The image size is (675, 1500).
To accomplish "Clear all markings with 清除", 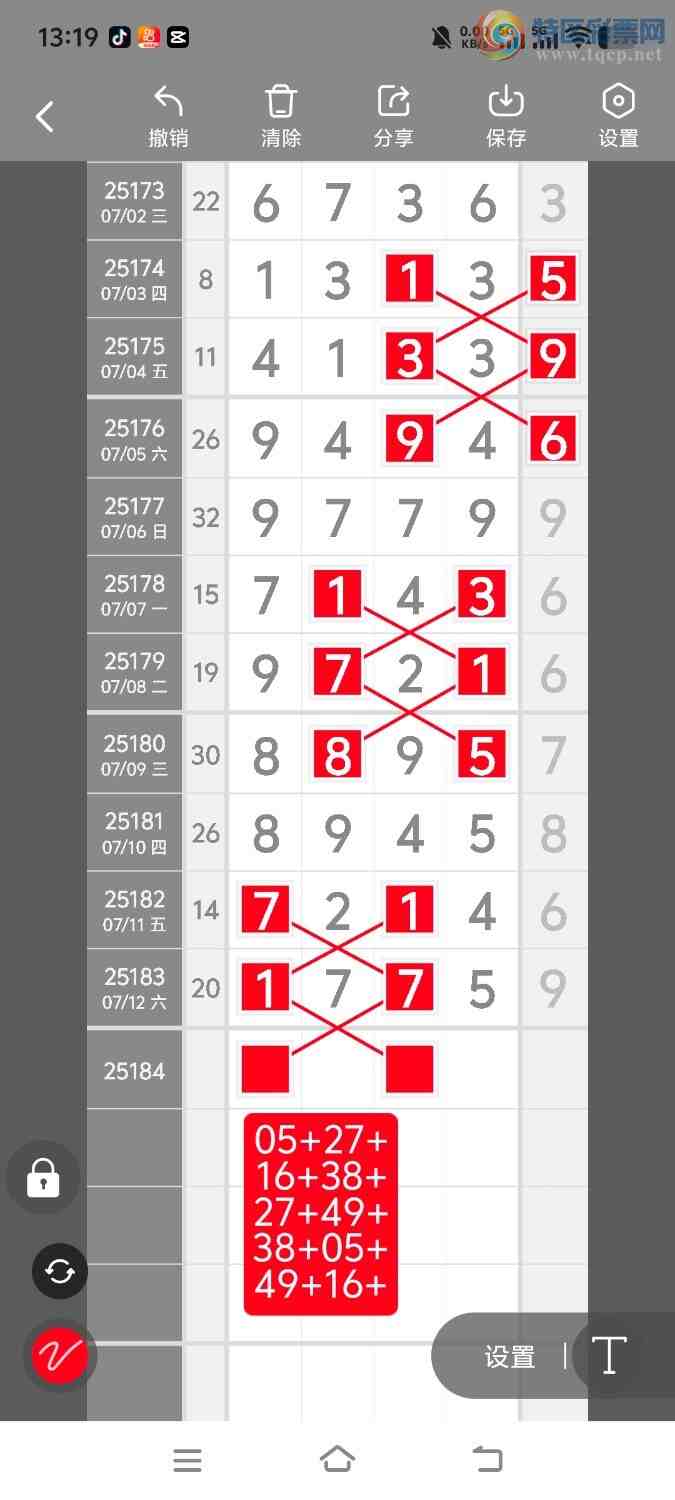I will [x=281, y=117].
